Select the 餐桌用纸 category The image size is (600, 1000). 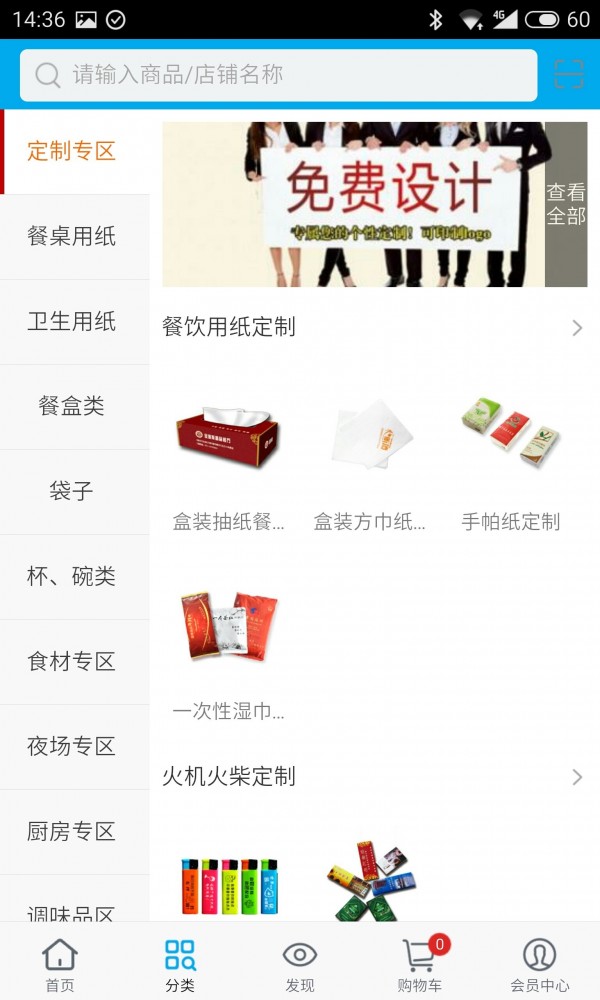(x=72, y=237)
